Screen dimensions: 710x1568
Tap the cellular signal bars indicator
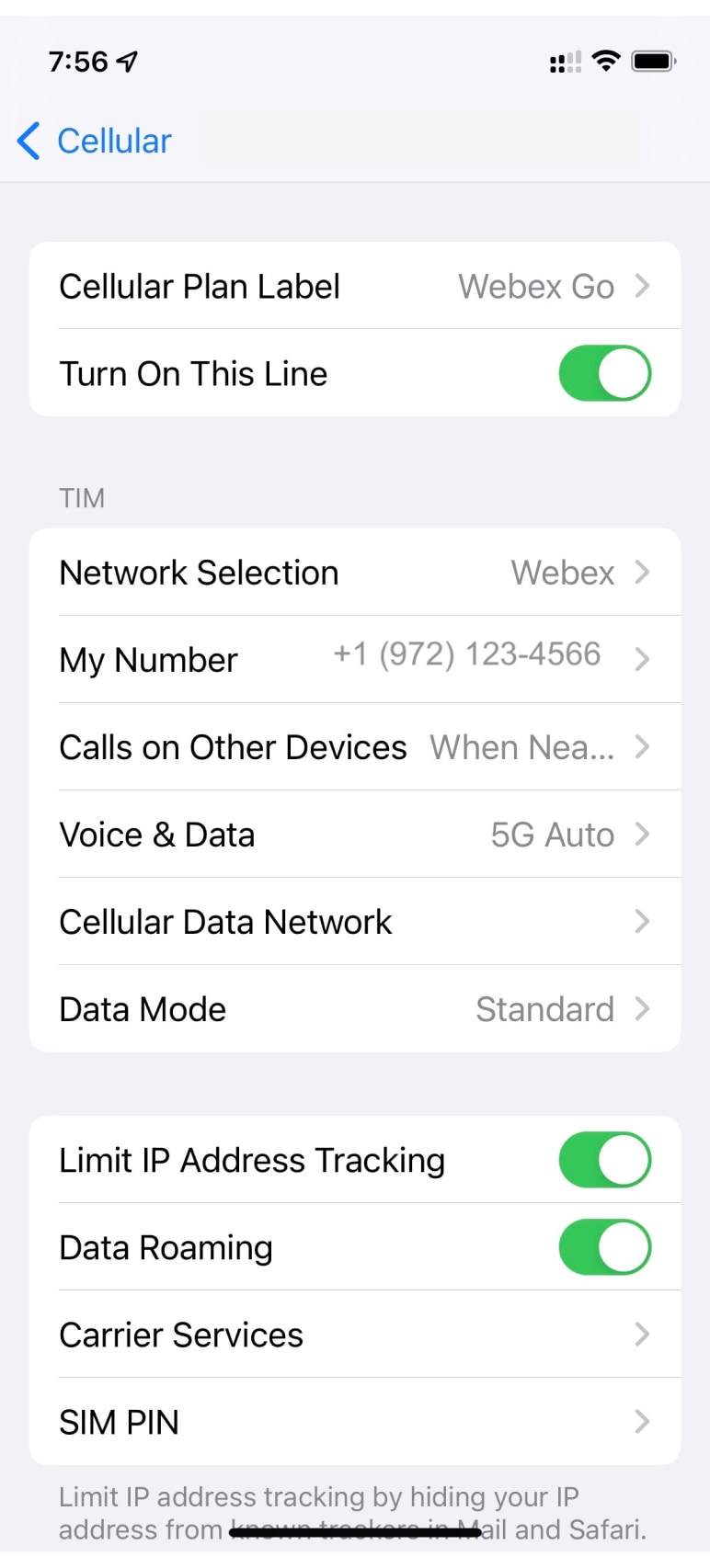coord(565,61)
